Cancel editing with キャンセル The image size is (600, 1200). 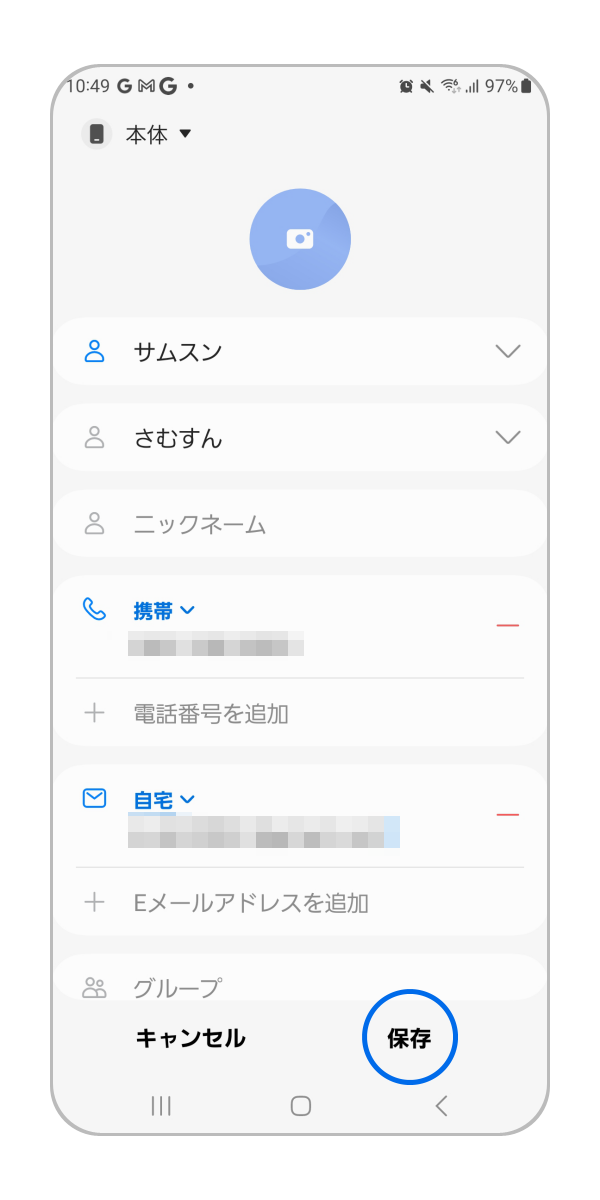[190, 1039]
